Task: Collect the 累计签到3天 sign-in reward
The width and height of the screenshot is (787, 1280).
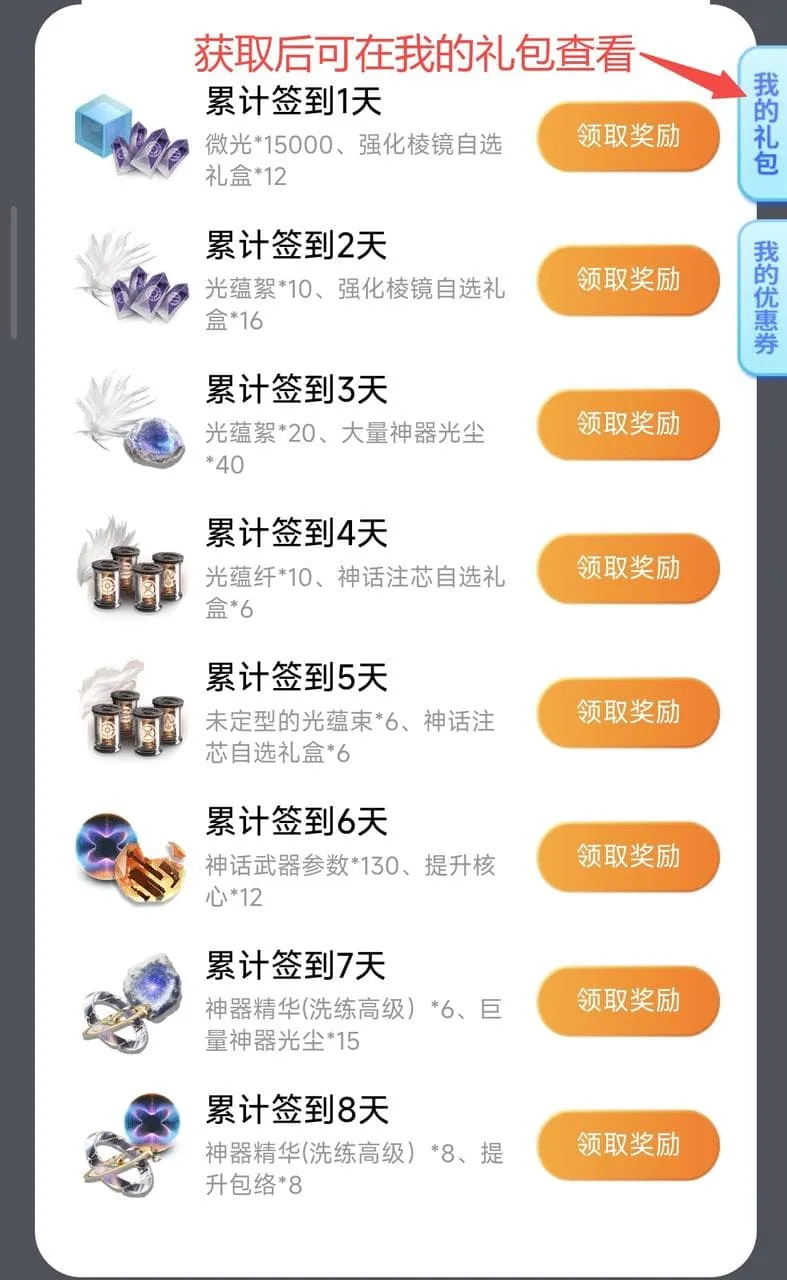Action: point(628,424)
